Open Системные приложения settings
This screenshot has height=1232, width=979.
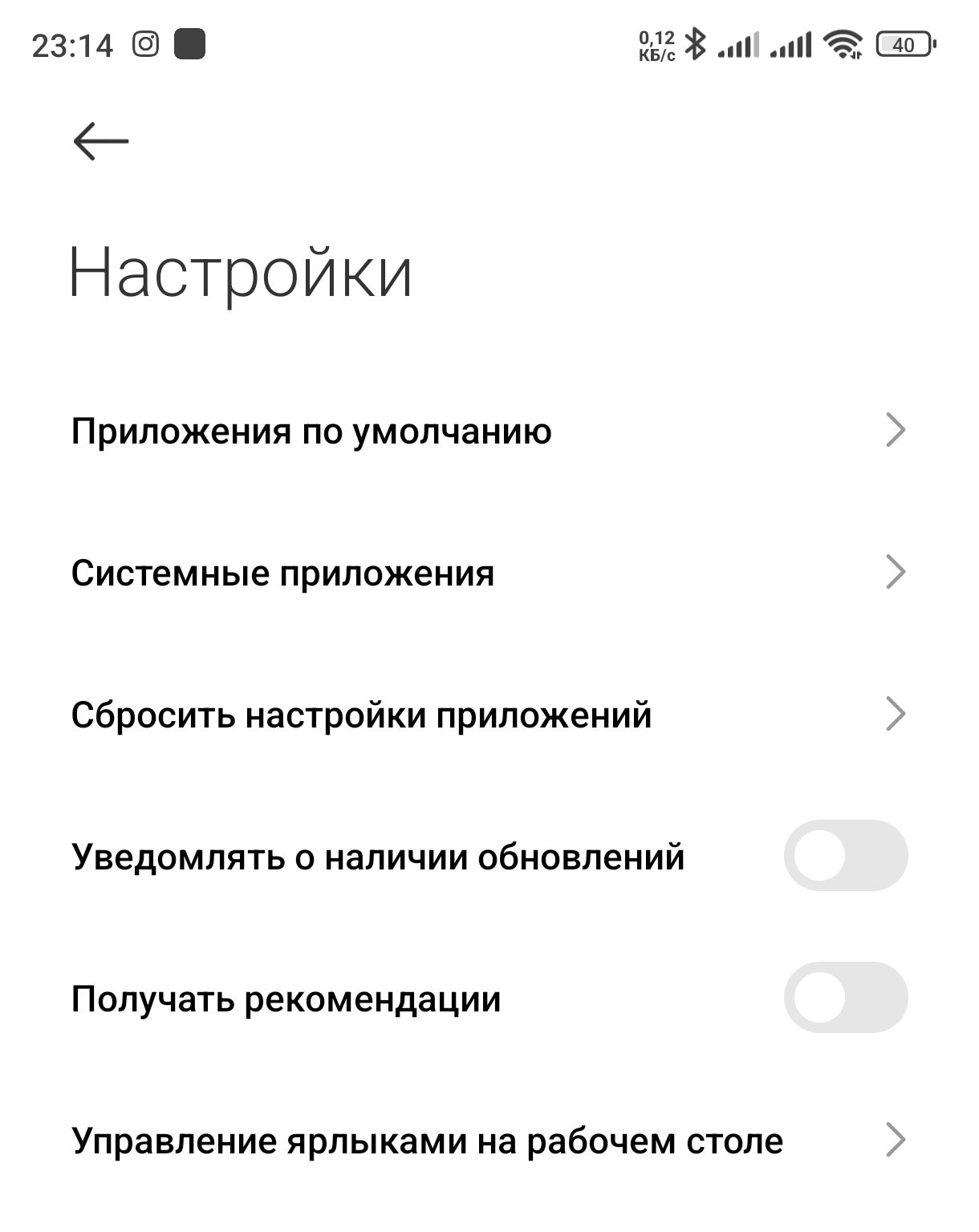(x=488, y=573)
